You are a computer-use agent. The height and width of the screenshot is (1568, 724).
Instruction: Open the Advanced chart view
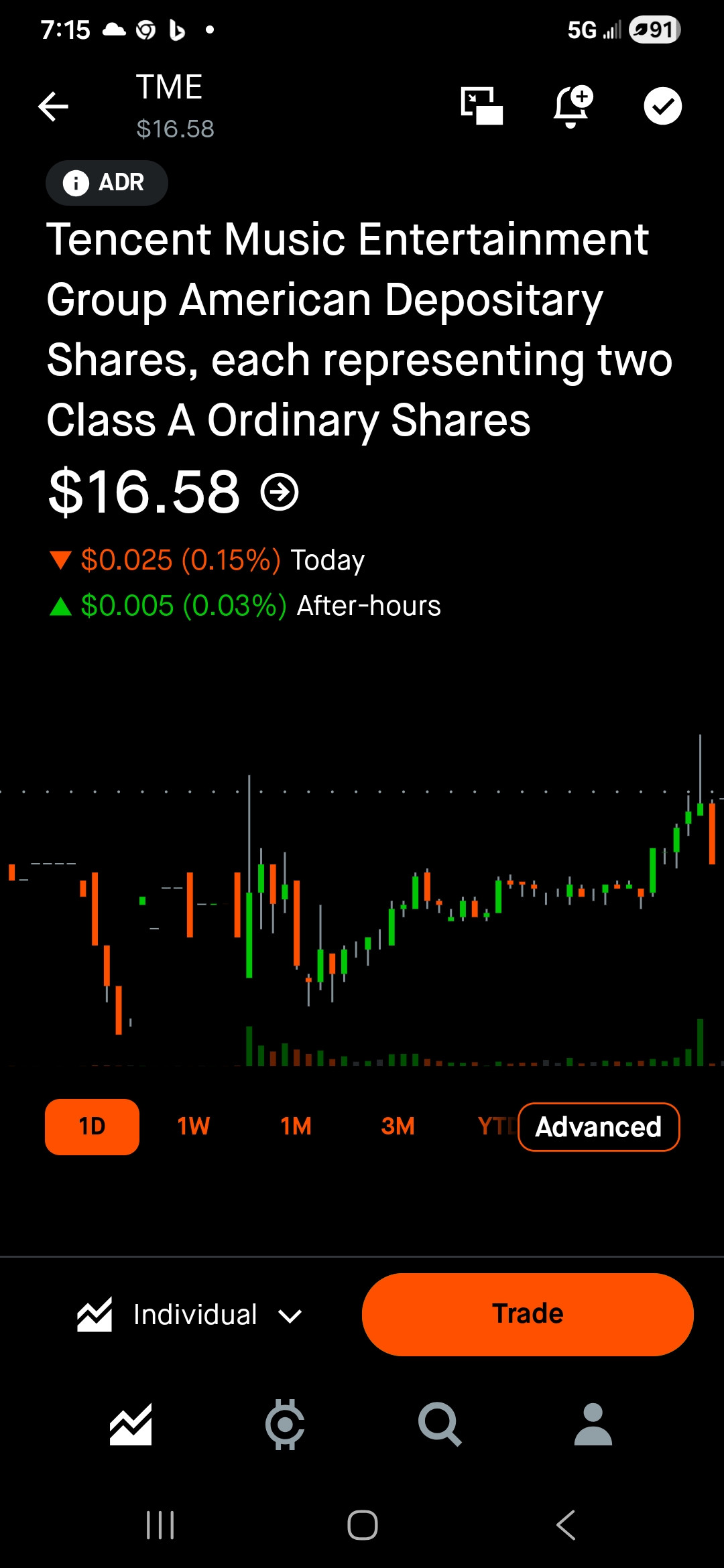[599, 1127]
